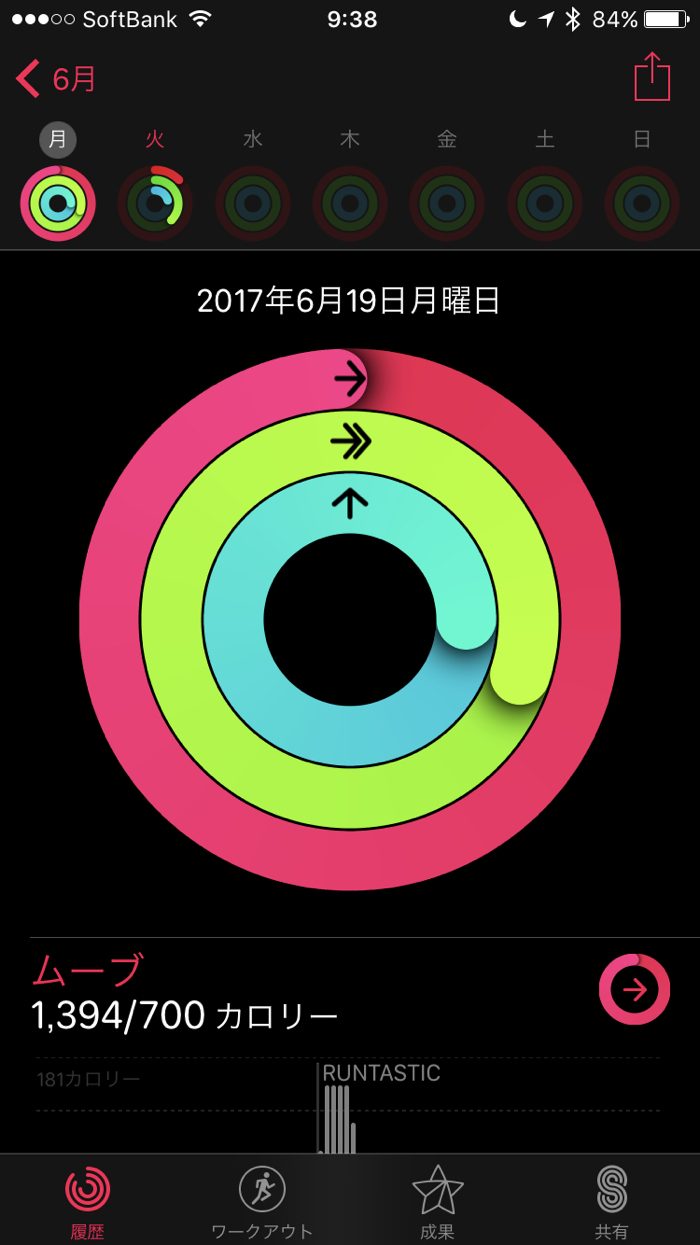Select Tuesday (火) activity rings

[x=154, y=203]
